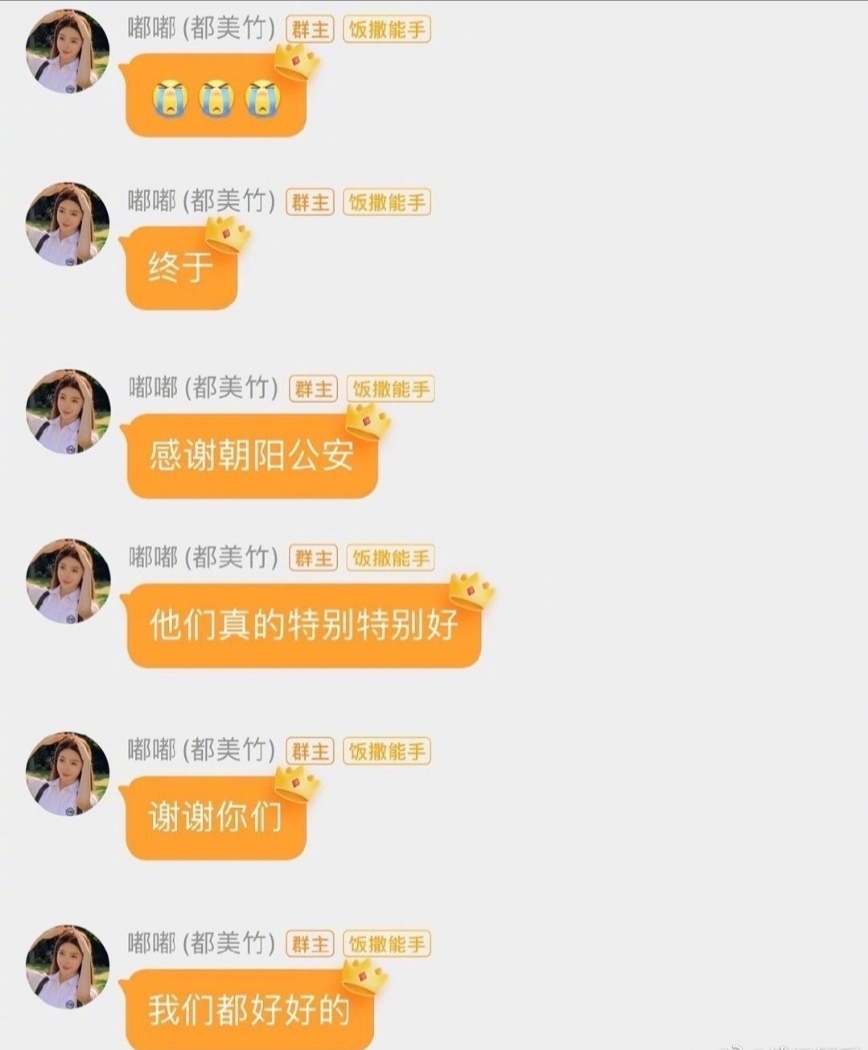View sender profile beside 感谢朝阳公安 message
868x1050 pixels.
(x=67, y=411)
